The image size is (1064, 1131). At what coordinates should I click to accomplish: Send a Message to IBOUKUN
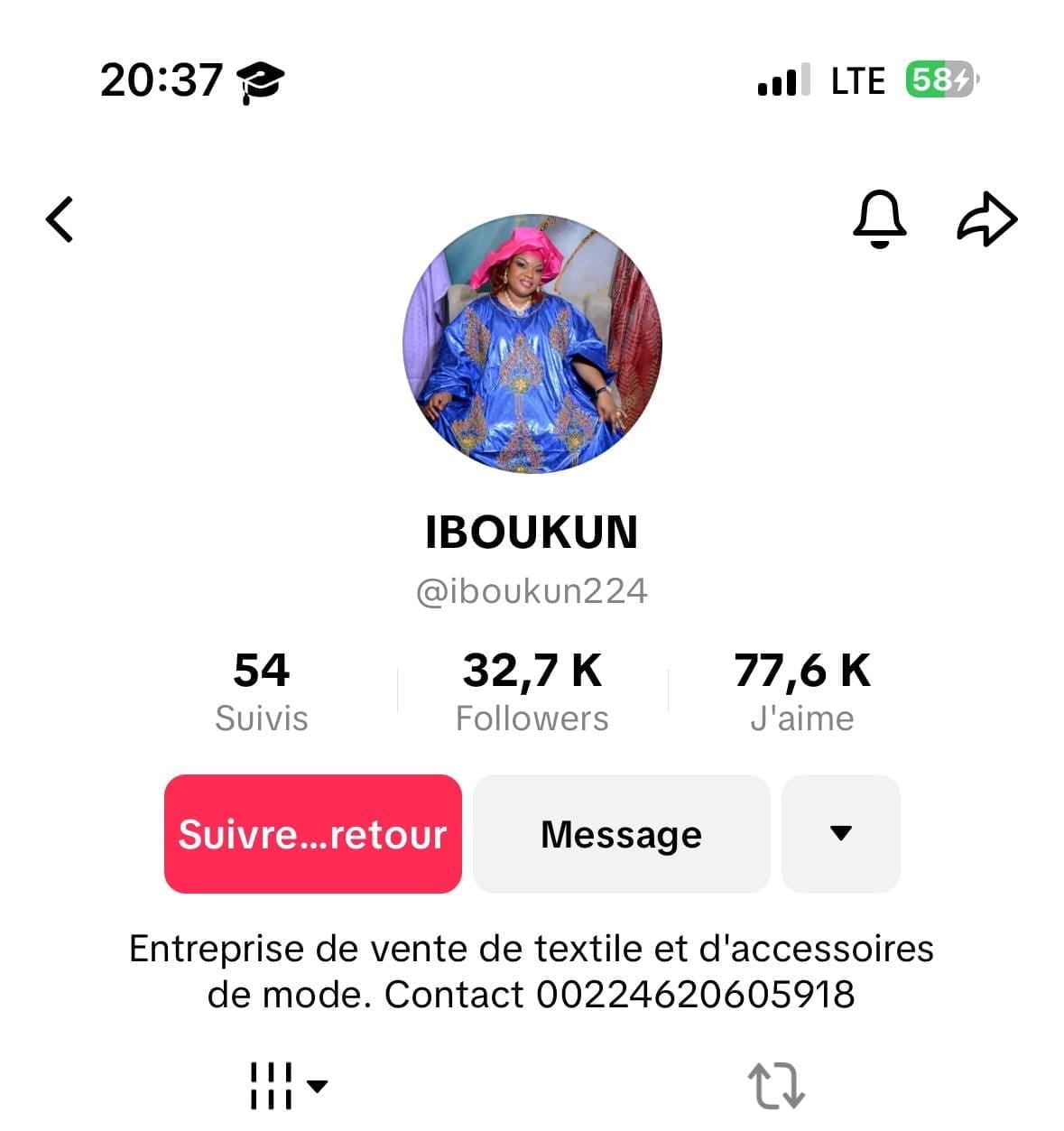click(x=621, y=834)
